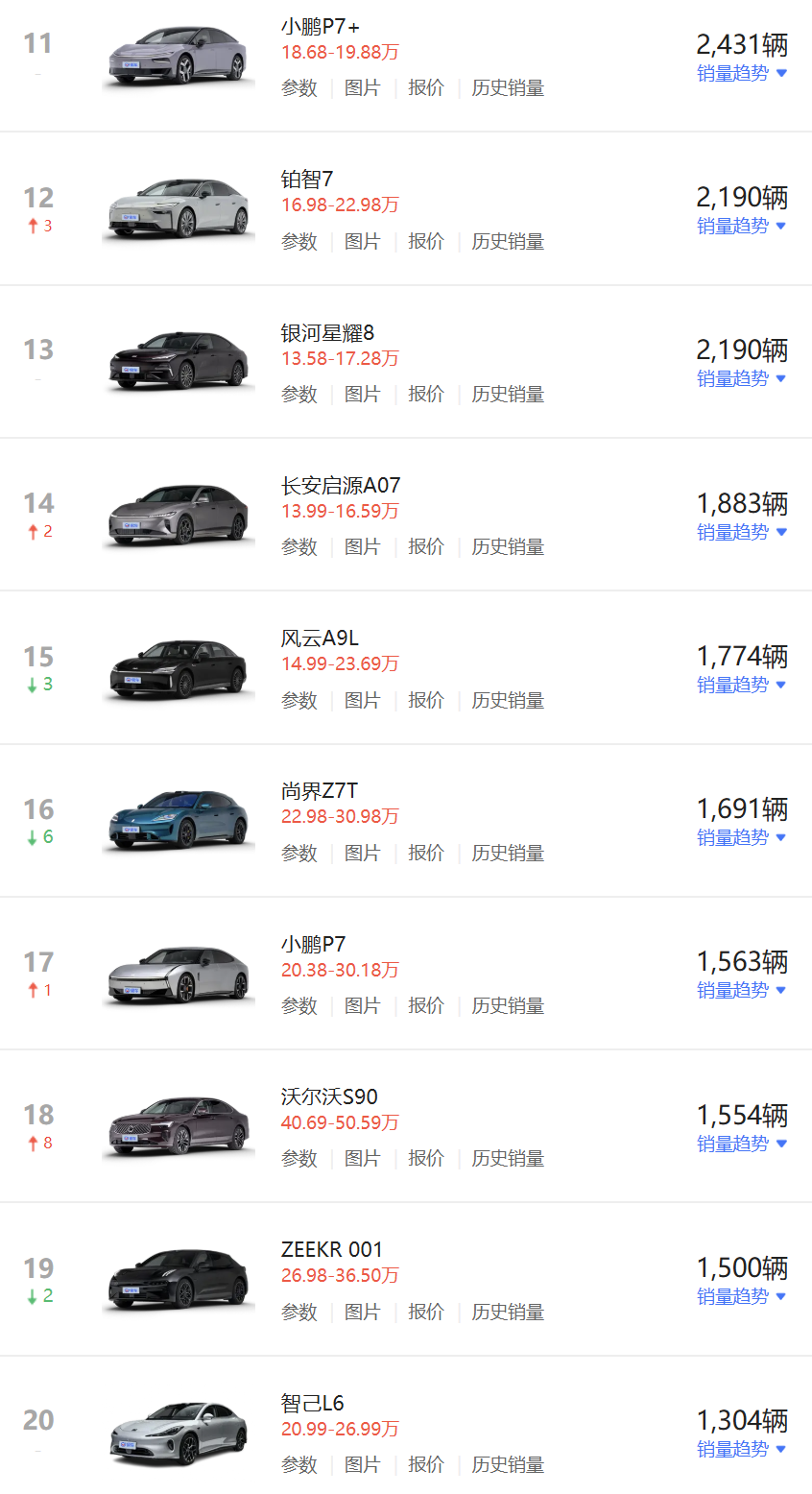View 图片 of 沃尔沃S90

click(x=363, y=1158)
